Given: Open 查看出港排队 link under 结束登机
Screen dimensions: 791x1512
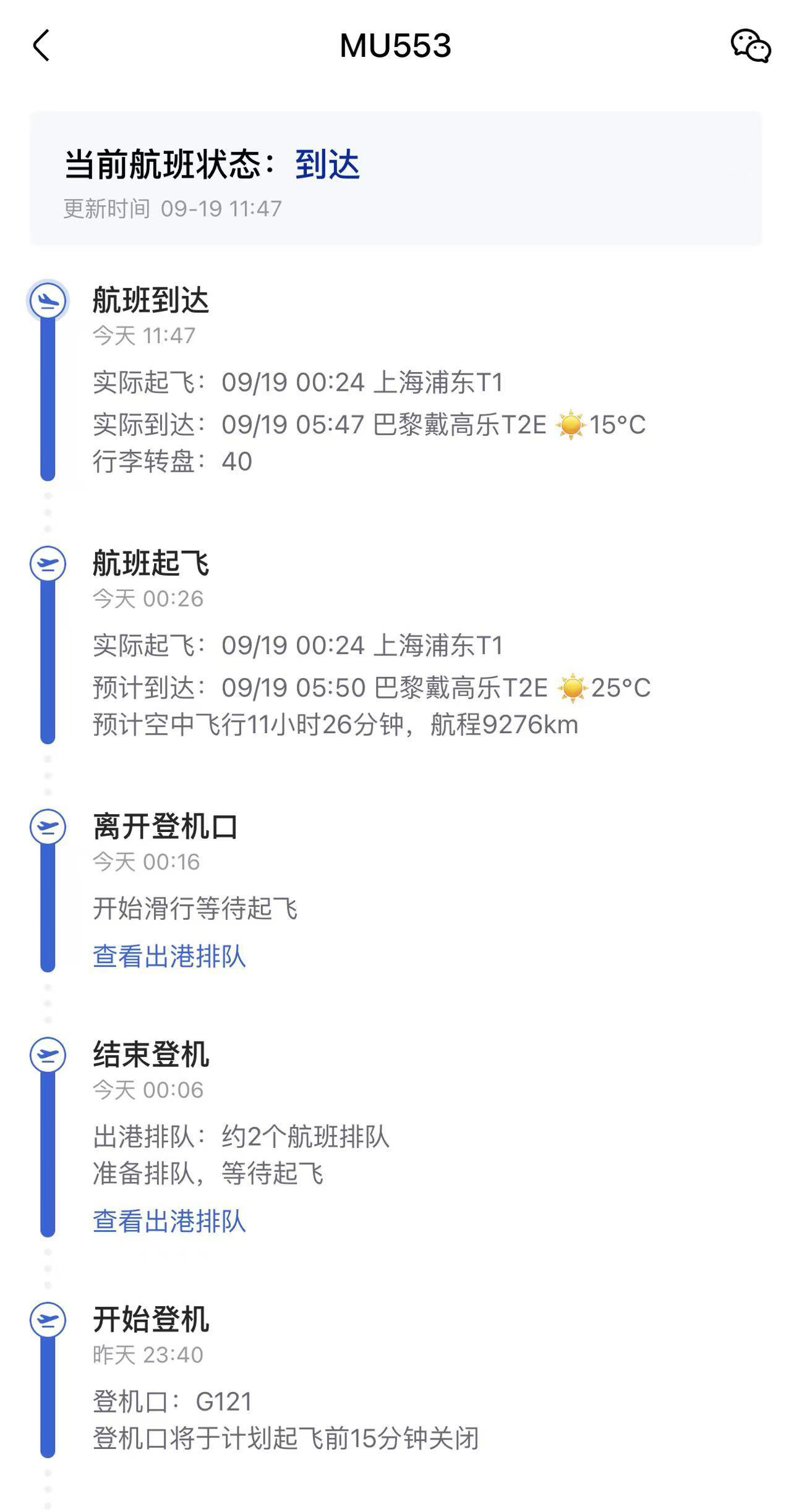Looking at the screenshot, I should point(169,1221).
